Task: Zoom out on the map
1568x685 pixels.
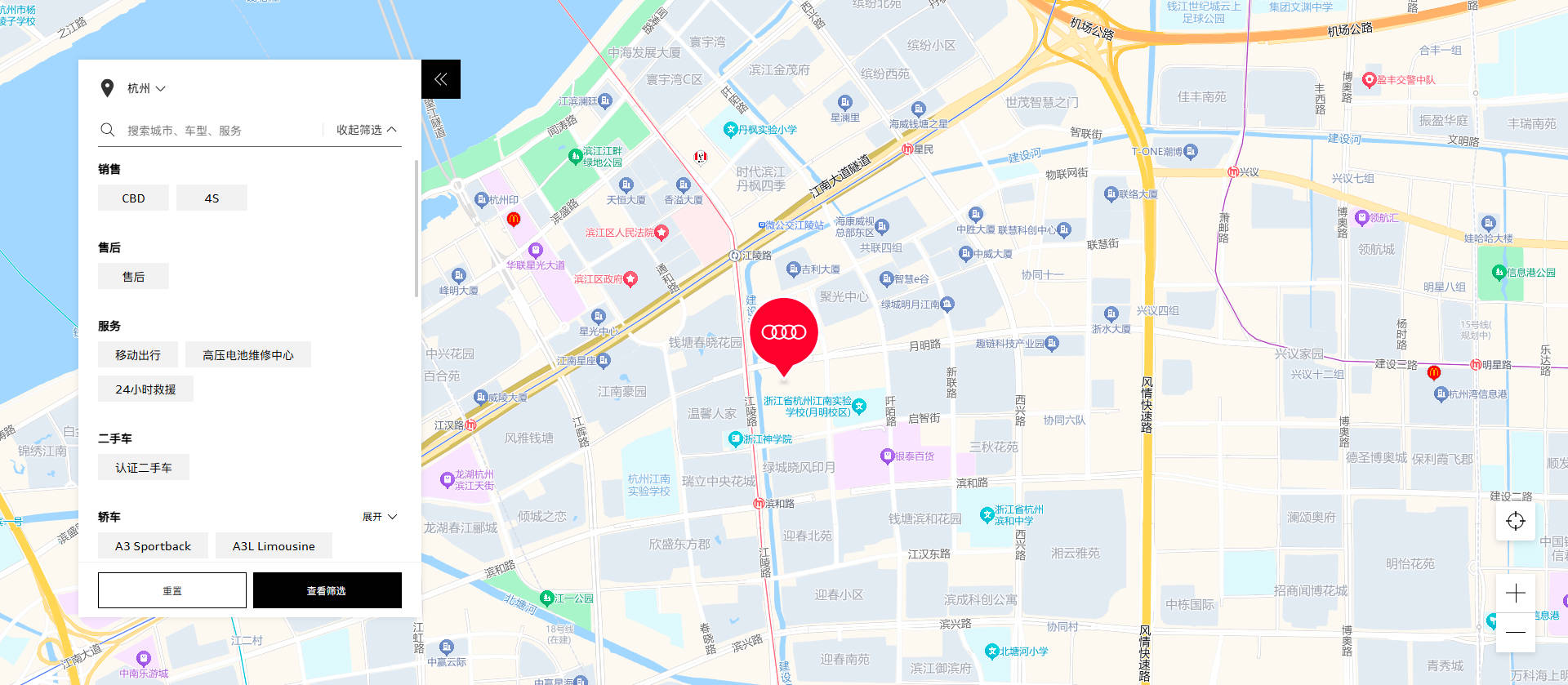Action: tap(1515, 633)
